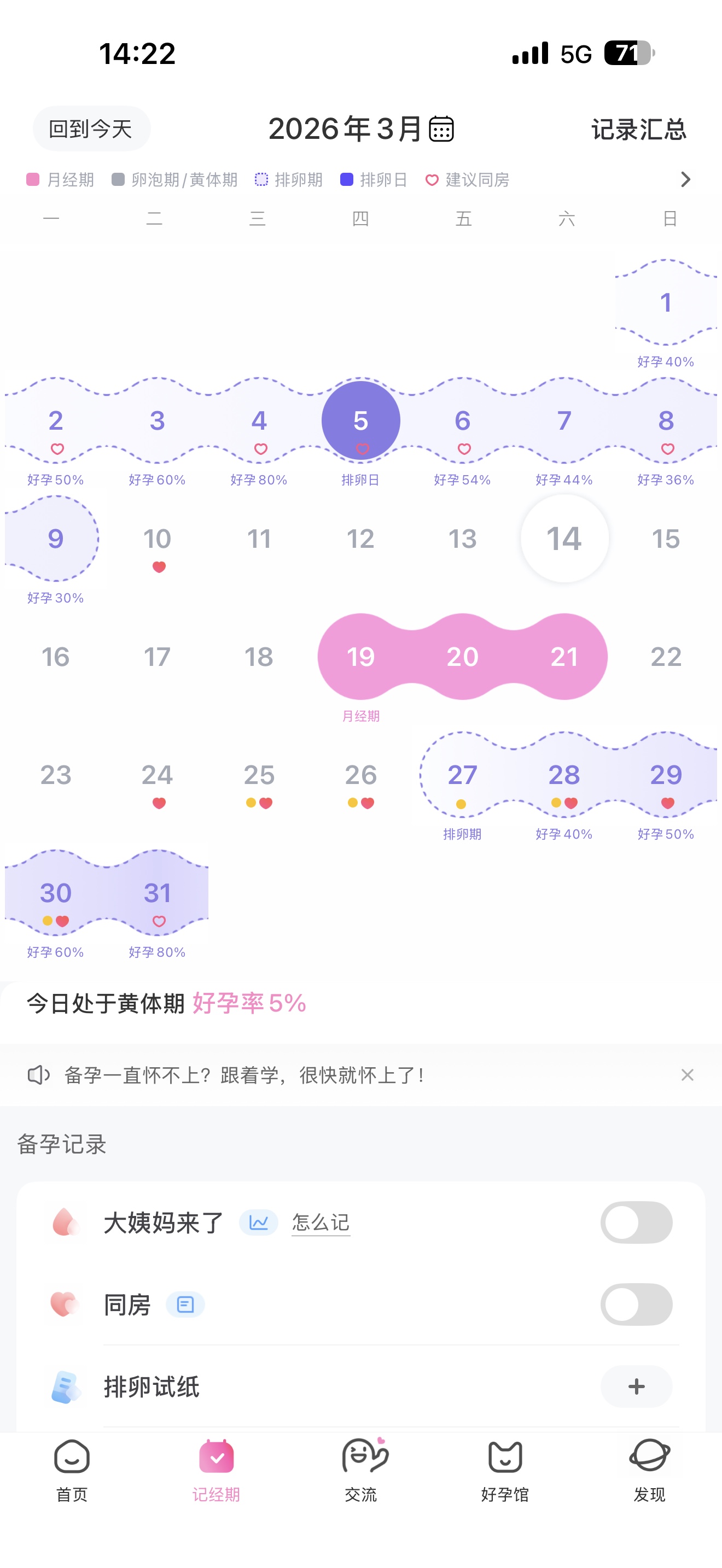Viewport: 722px width, 1568px height.
Task: Select March 31 on the calendar
Action: pyautogui.click(x=157, y=893)
